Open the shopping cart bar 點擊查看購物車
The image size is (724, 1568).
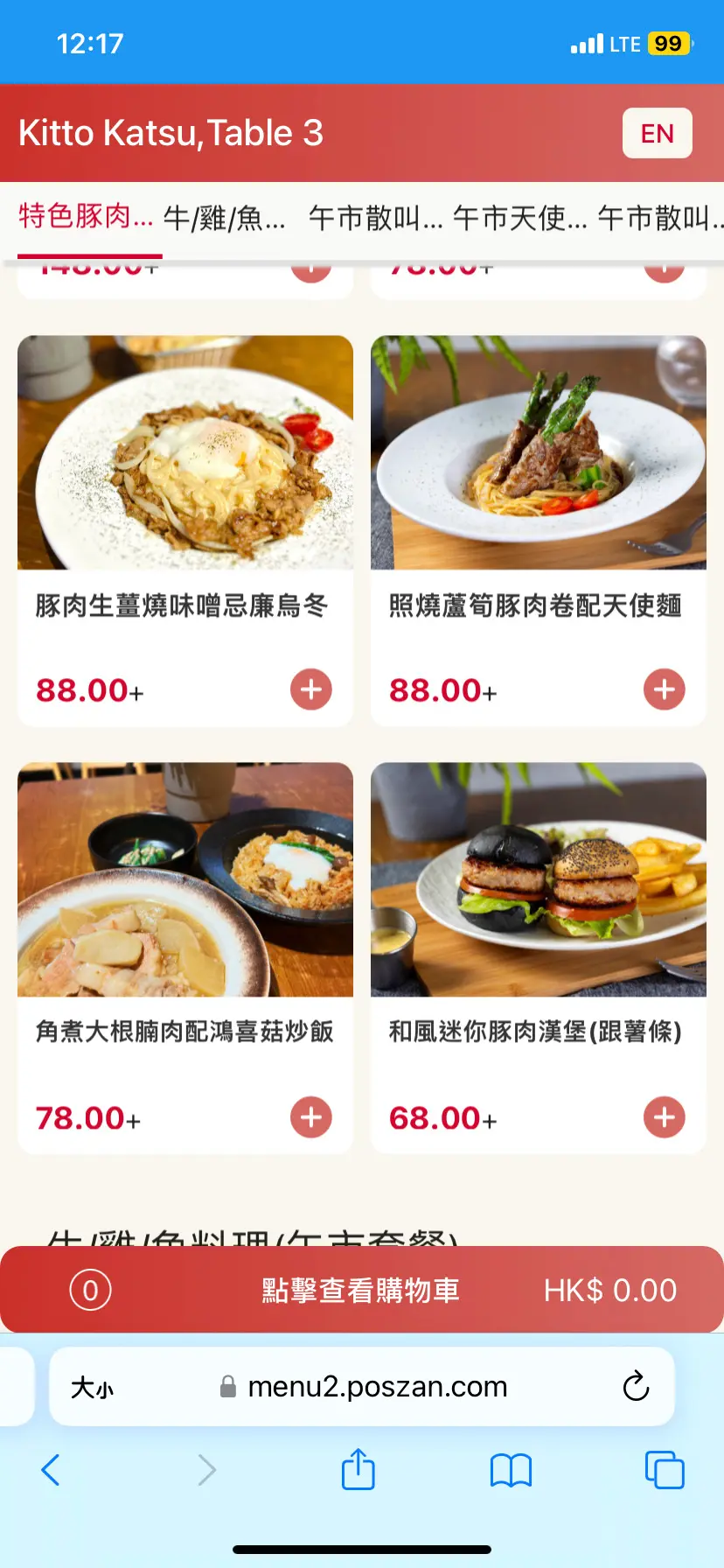361,1290
